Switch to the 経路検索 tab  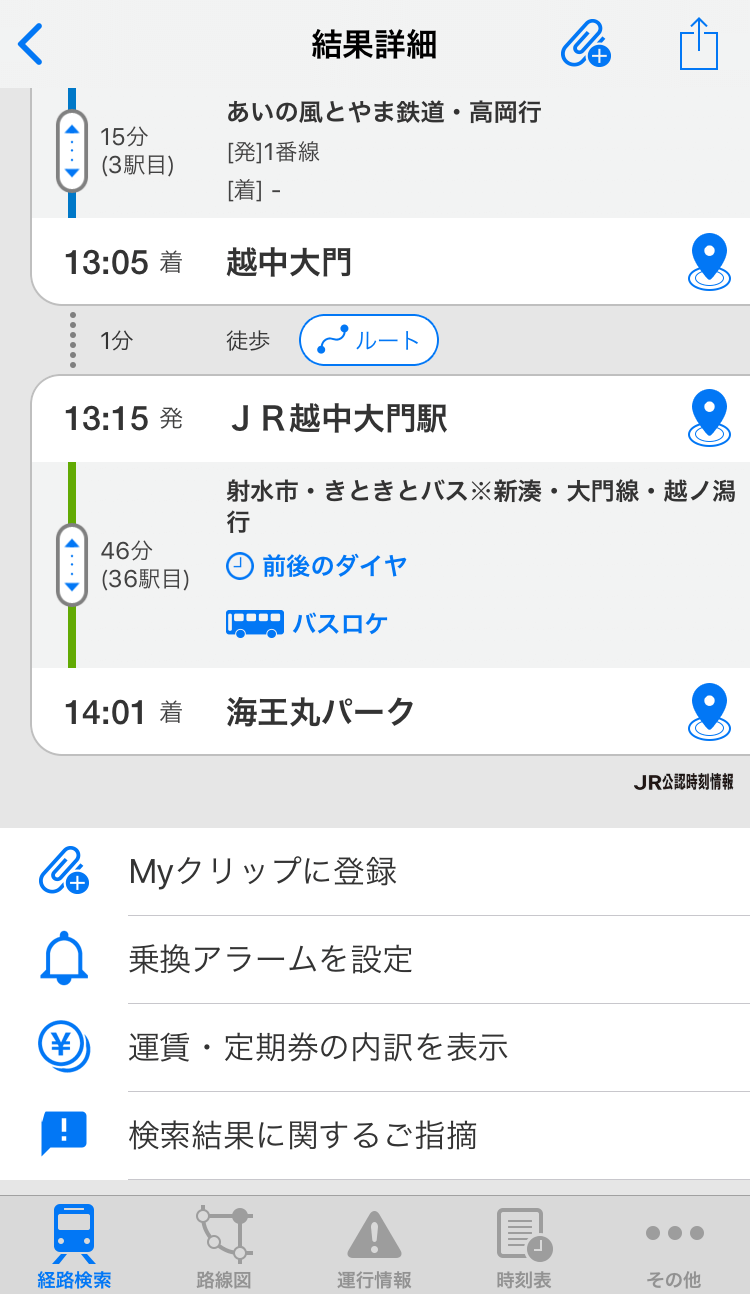pyautogui.click(x=75, y=1246)
